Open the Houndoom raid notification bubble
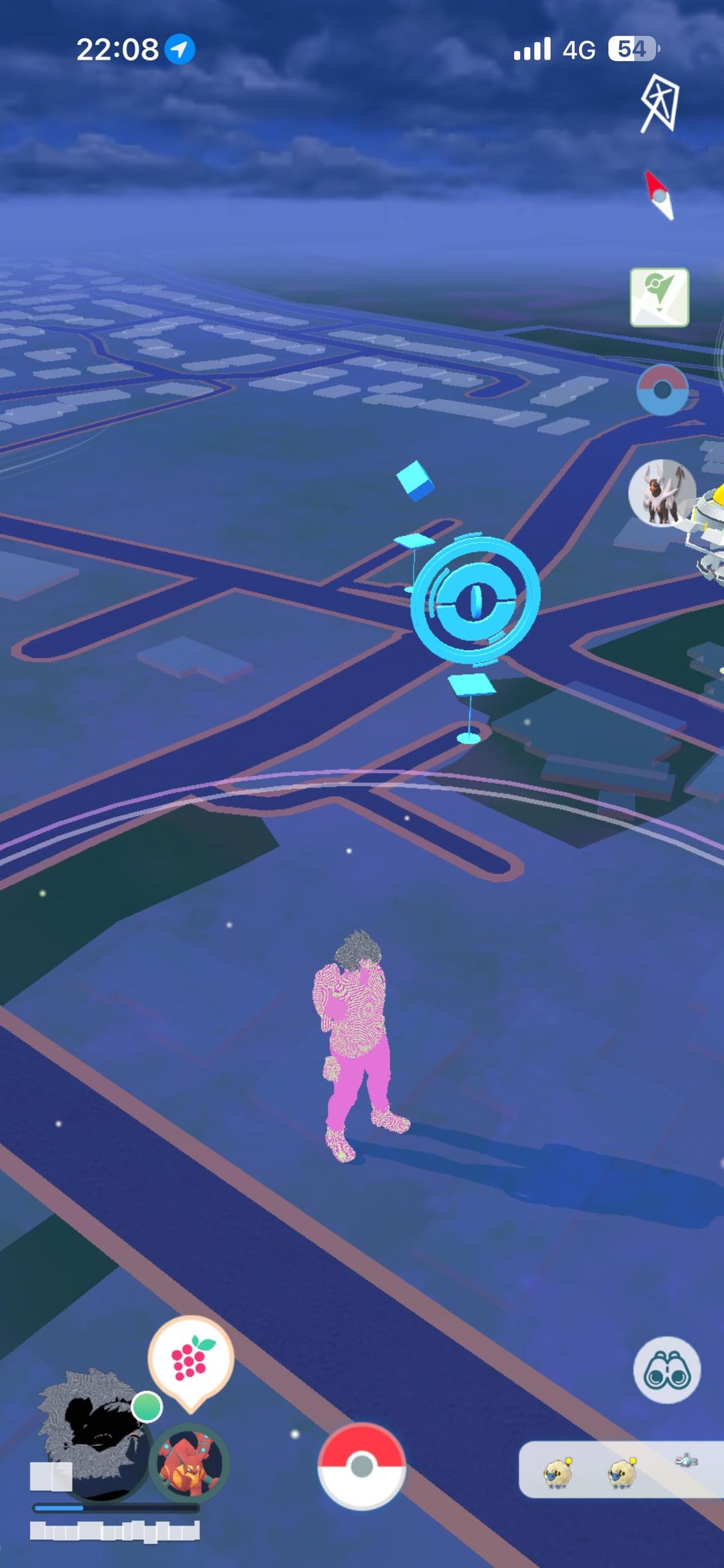The width and height of the screenshot is (724, 1568). click(662, 493)
